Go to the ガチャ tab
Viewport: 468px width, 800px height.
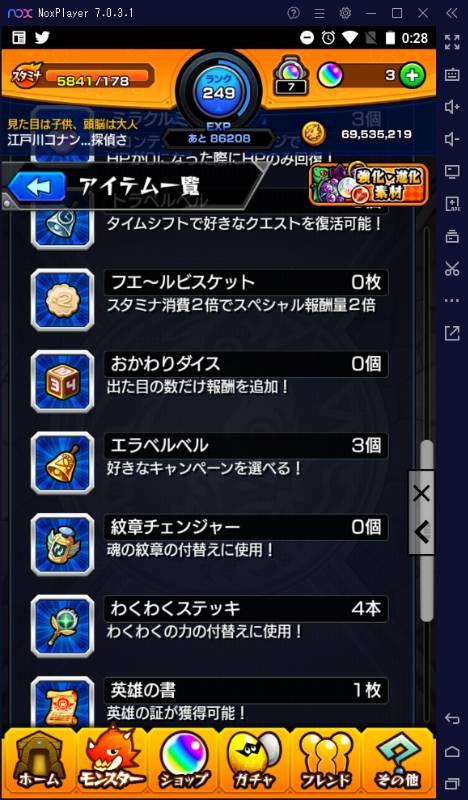254,761
